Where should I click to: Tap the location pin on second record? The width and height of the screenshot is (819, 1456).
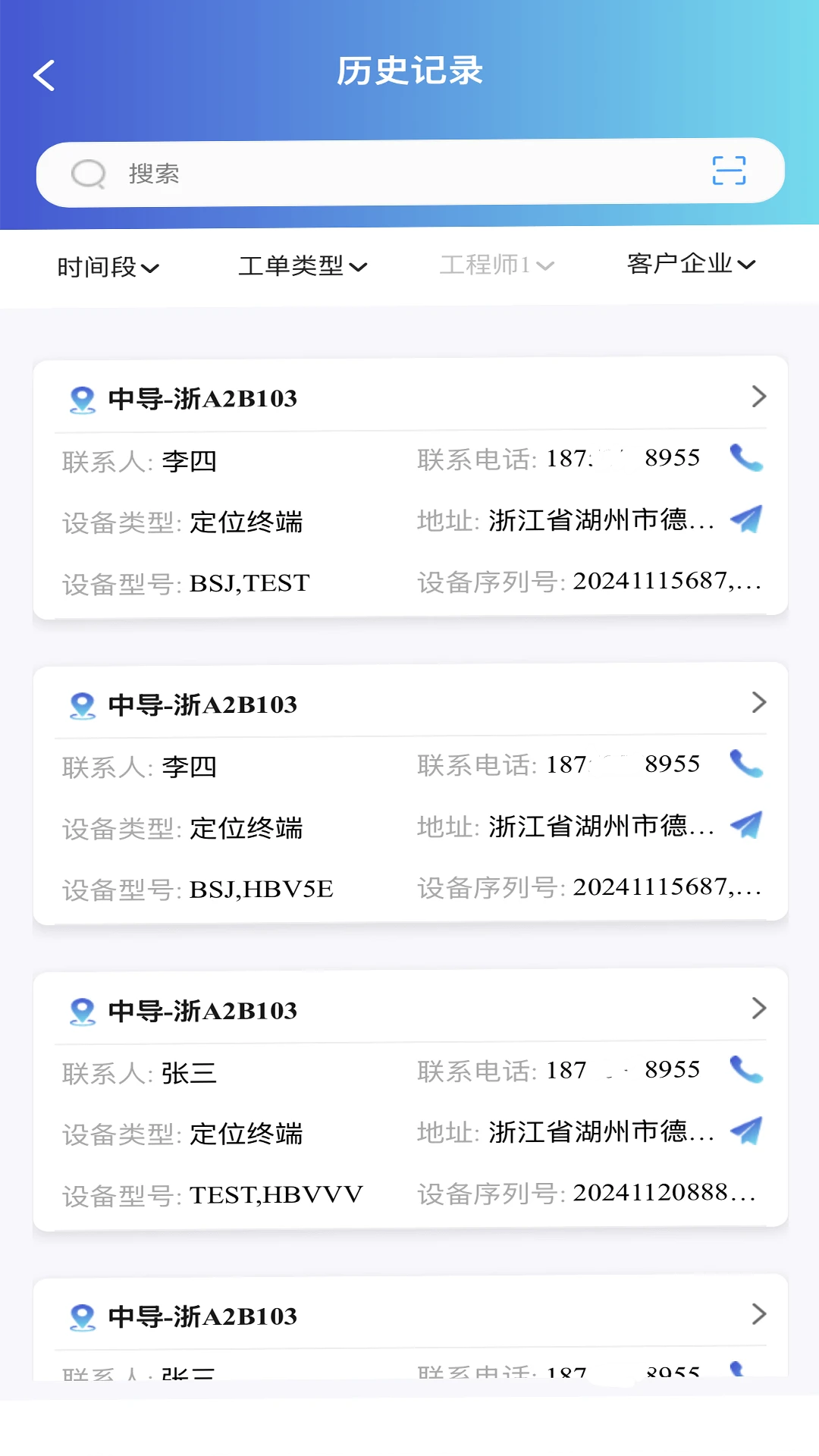pos(81,704)
